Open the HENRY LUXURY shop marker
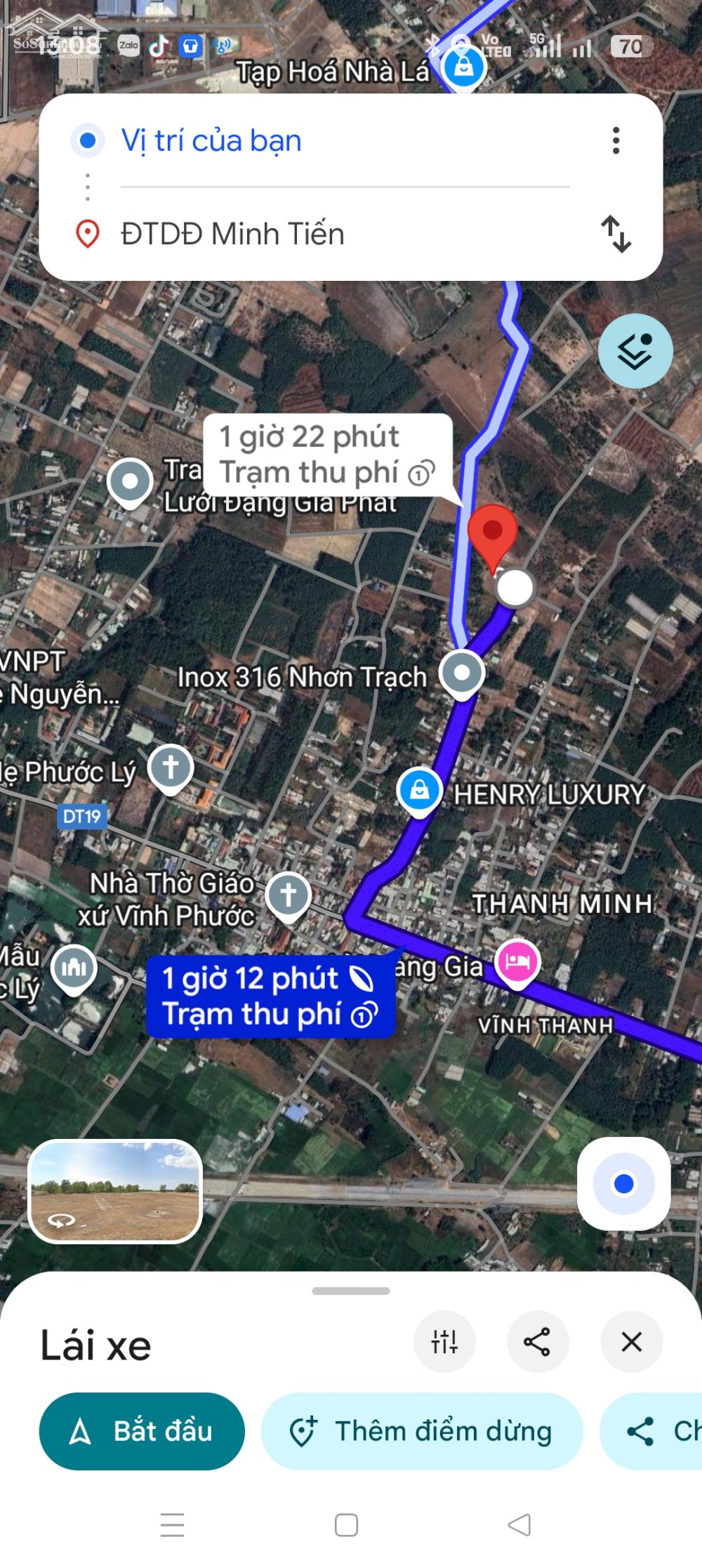Image resolution: width=702 pixels, height=1568 pixels. tap(419, 791)
